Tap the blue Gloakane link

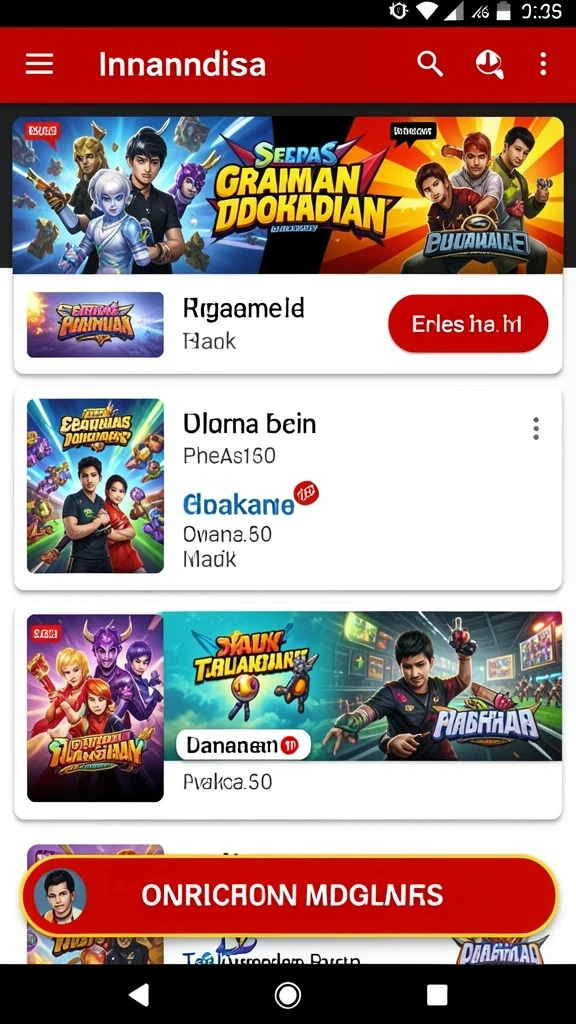tap(239, 504)
